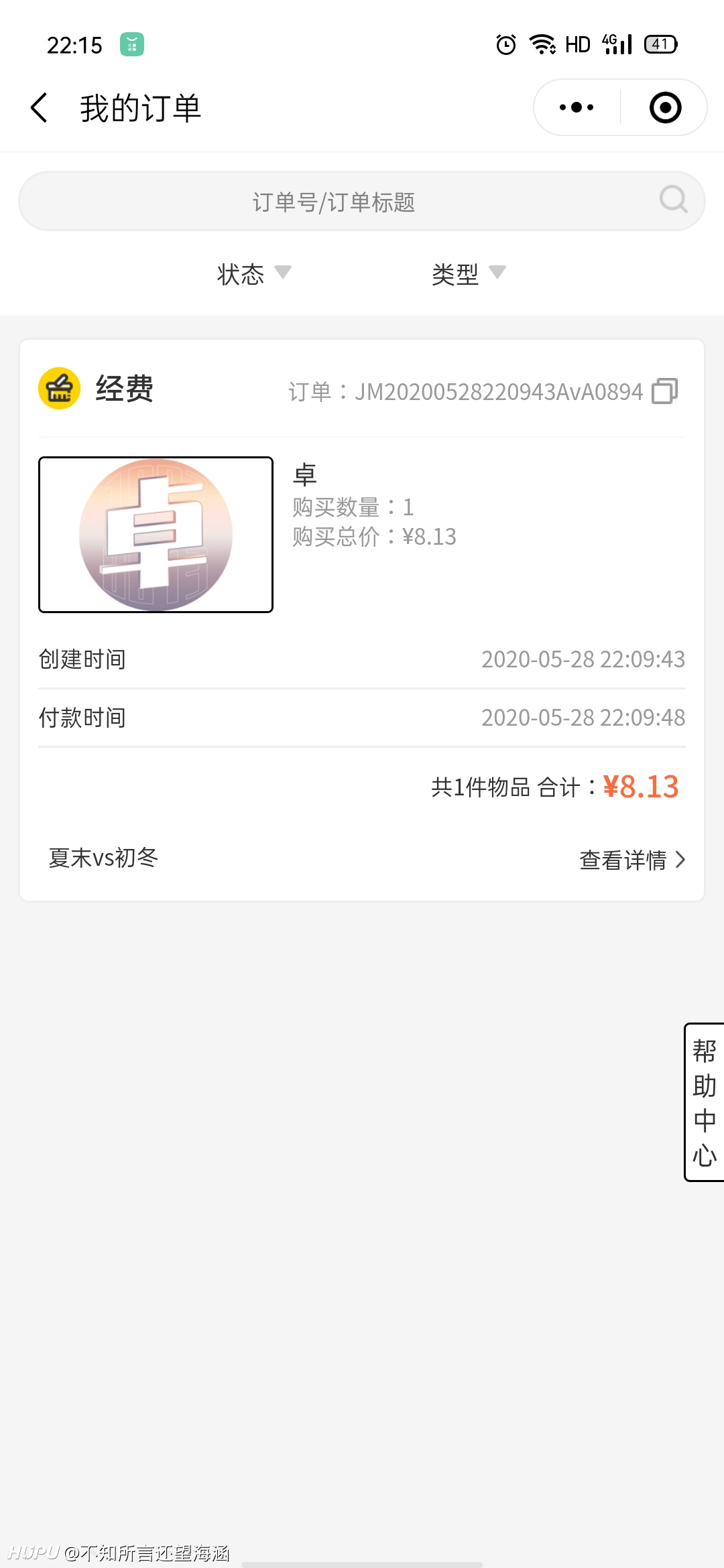Open the 卓 product image
The image size is (724, 1568).
click(x=156, y=535)
